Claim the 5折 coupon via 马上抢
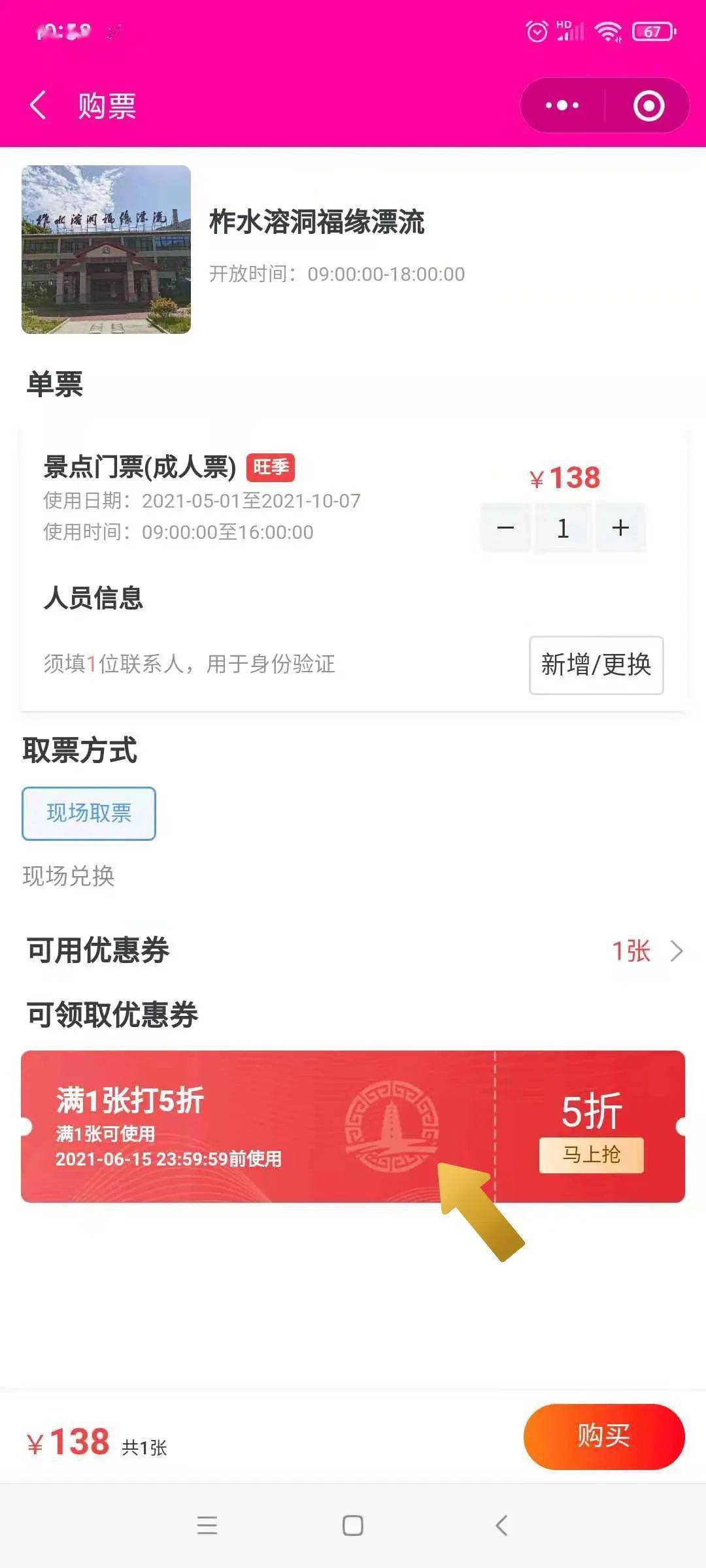 coord(591,1155)
